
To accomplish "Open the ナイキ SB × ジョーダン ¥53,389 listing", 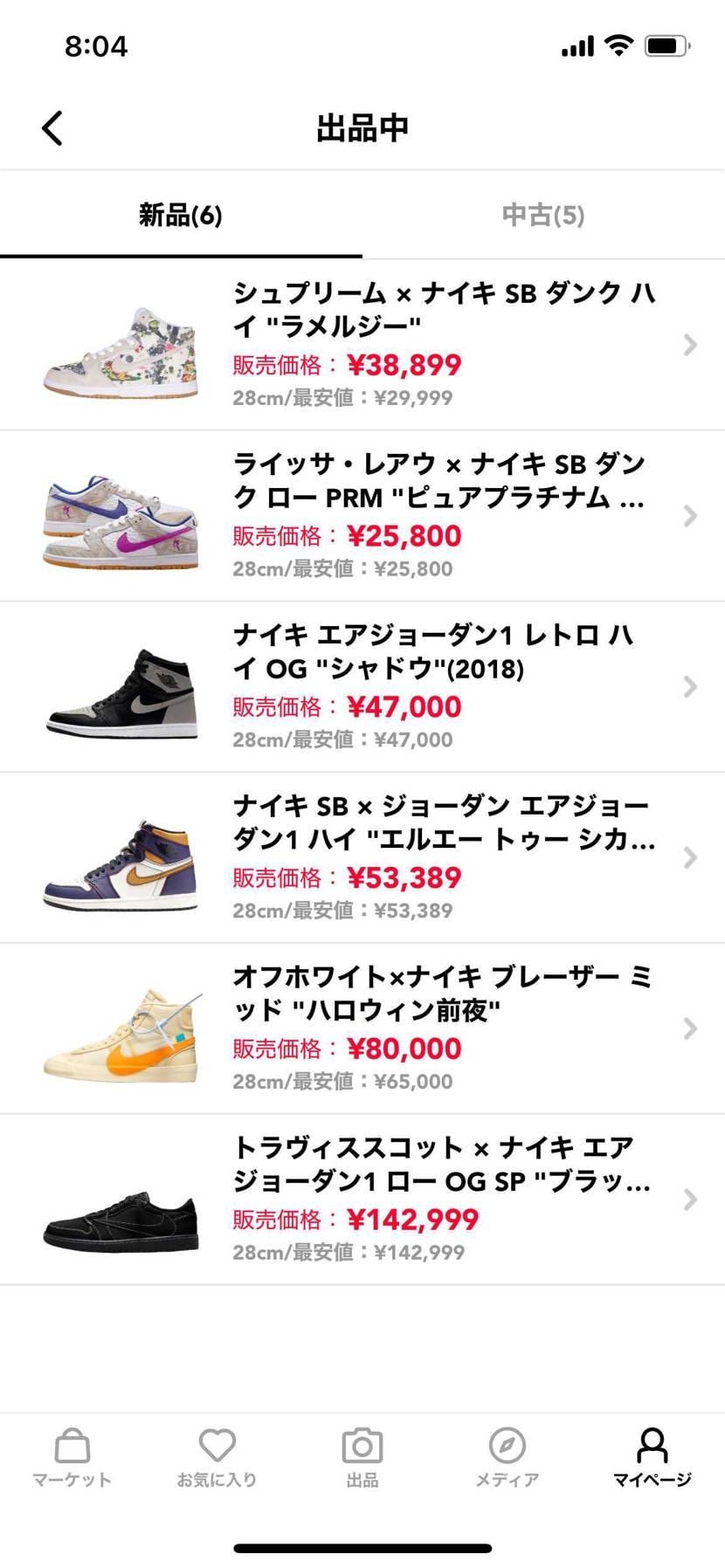I will tap(362, 858).
